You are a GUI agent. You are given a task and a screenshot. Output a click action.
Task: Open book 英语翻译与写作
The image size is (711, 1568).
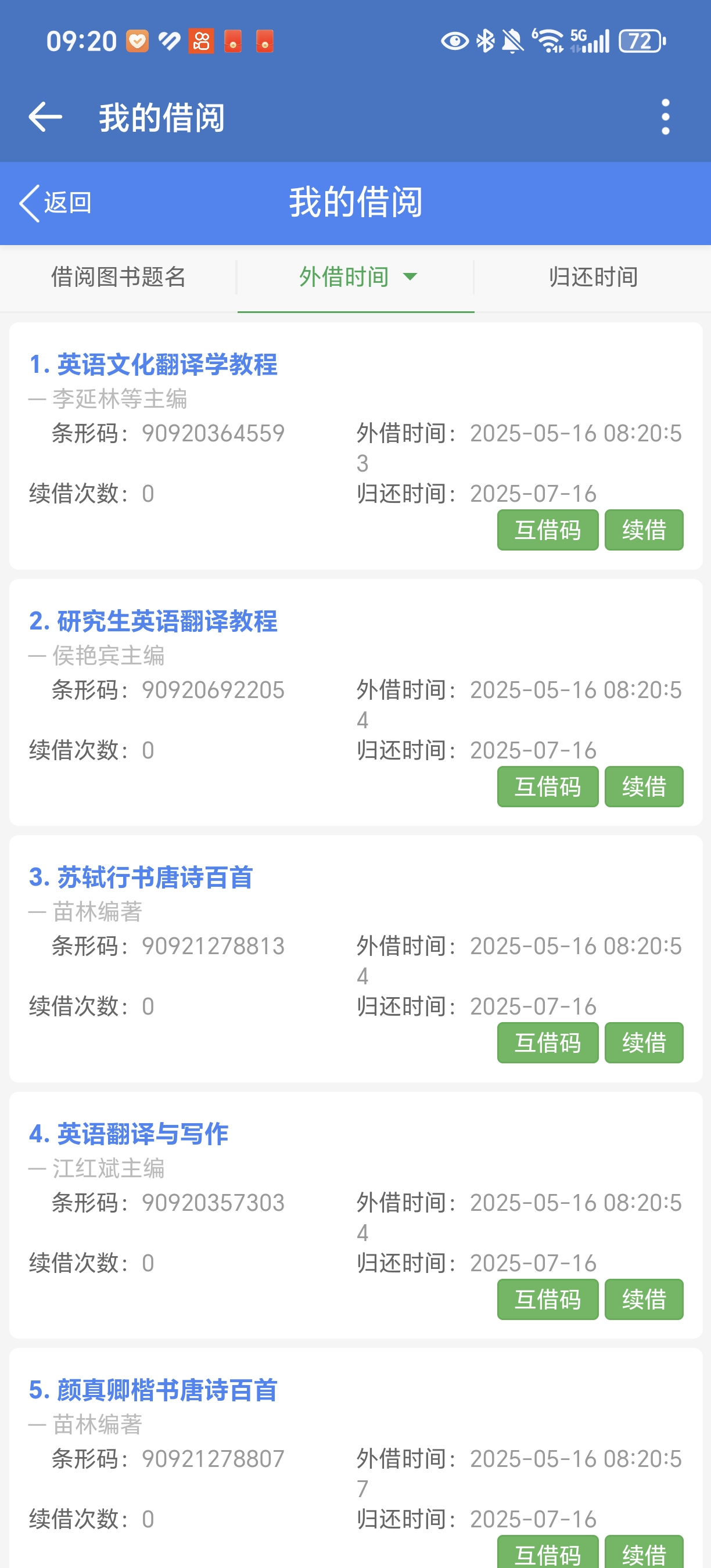[128, 1134]
